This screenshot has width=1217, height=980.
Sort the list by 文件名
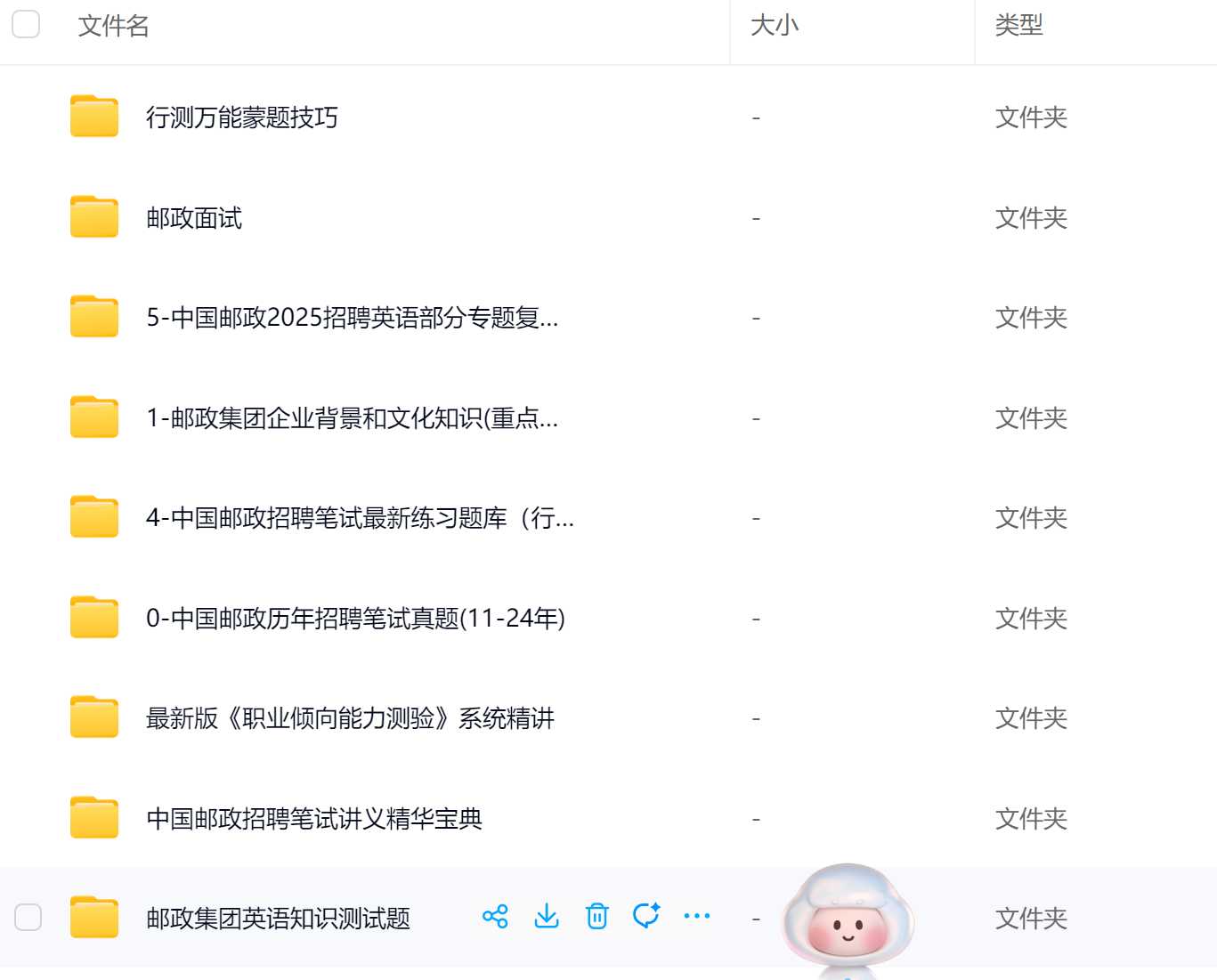tap(113, 26)
